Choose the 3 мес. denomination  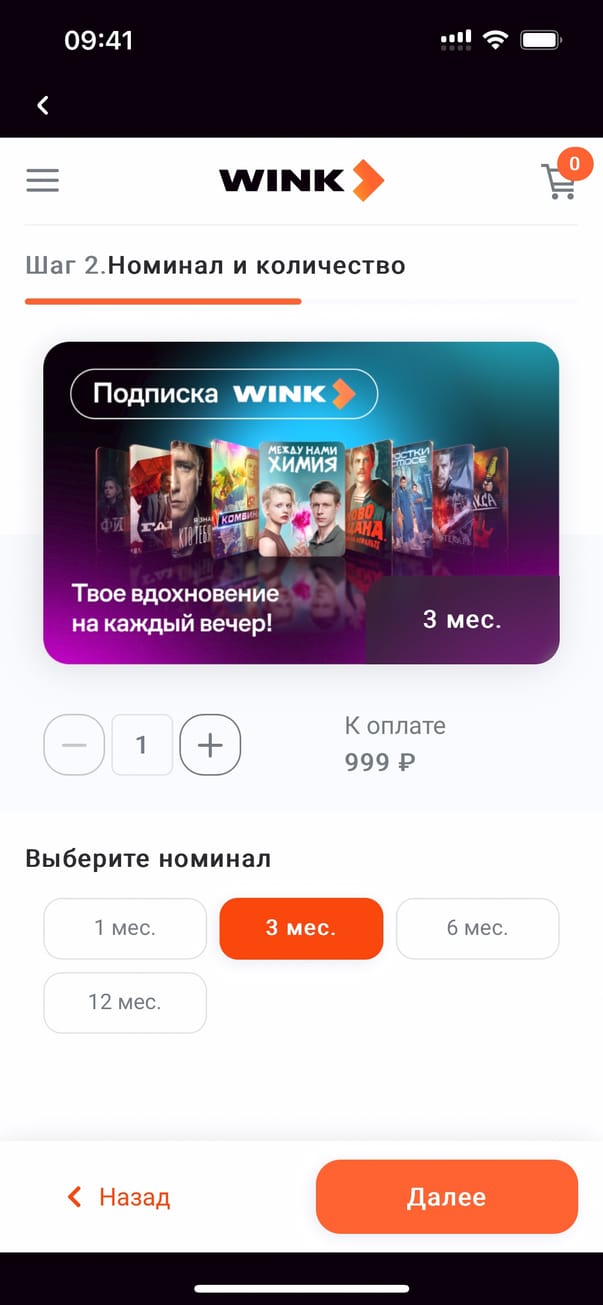301,928
